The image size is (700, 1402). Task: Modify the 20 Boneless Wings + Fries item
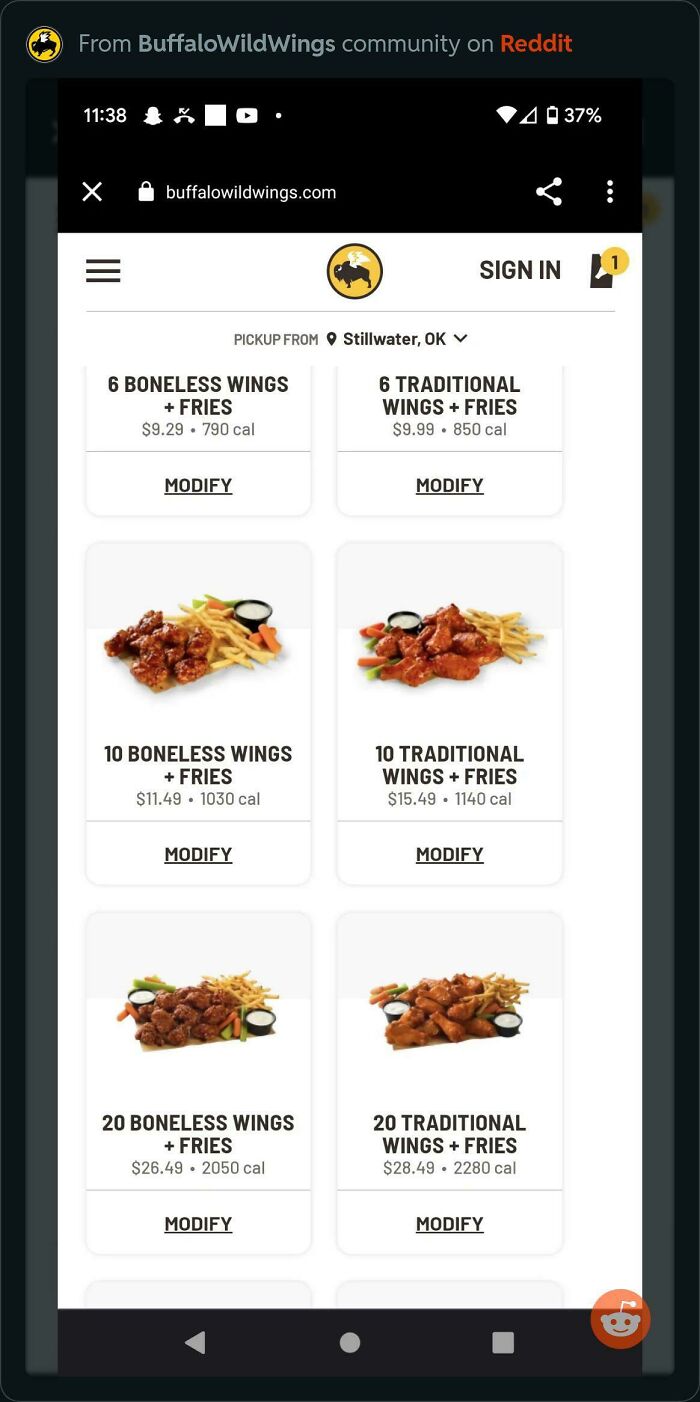[x=198, y=1223]
